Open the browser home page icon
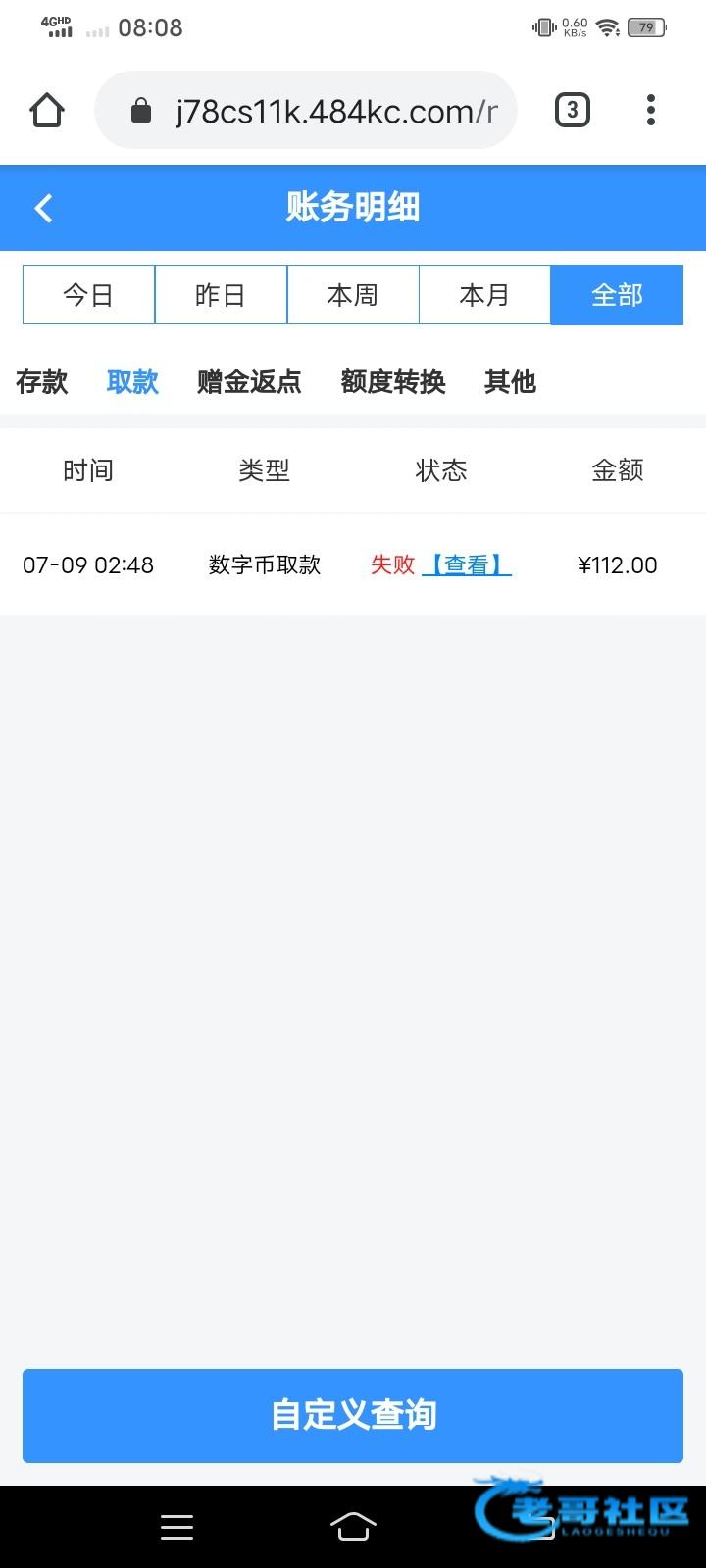The width and height of the screenshot is (706, 1568). (47, 110)
